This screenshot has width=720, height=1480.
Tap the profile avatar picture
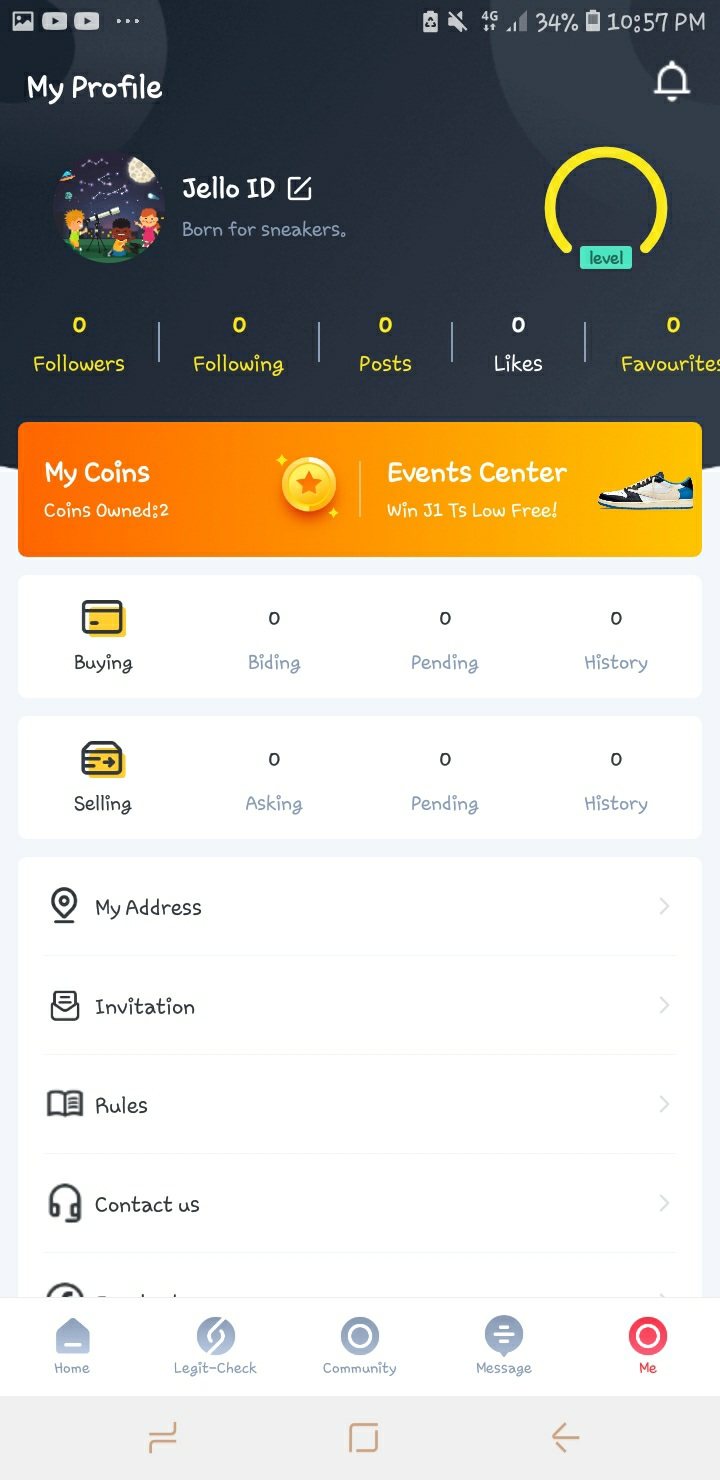tap(108, 208)
